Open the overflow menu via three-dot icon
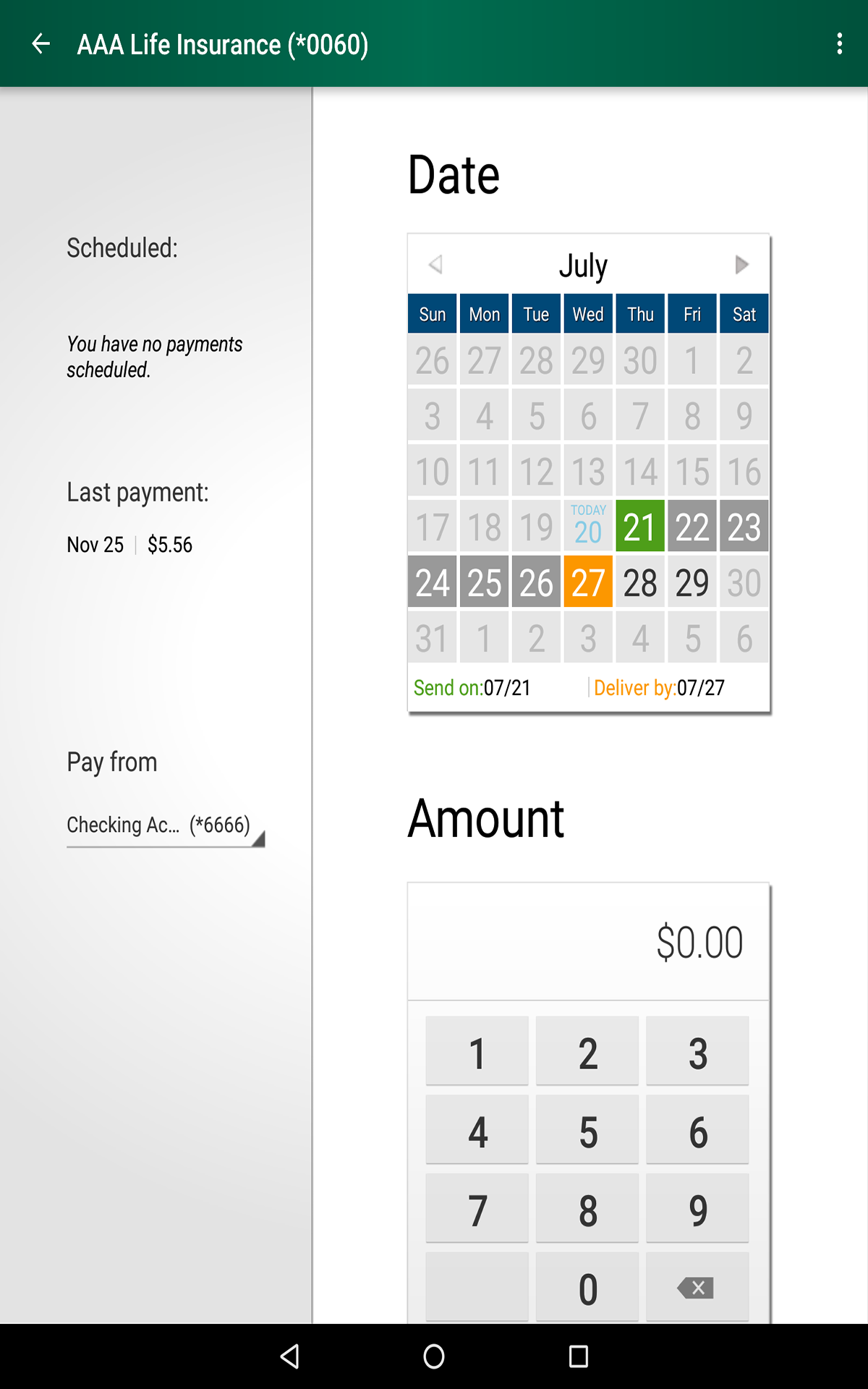This screenshot has height=1389, width=868. (x=839, y=43)
